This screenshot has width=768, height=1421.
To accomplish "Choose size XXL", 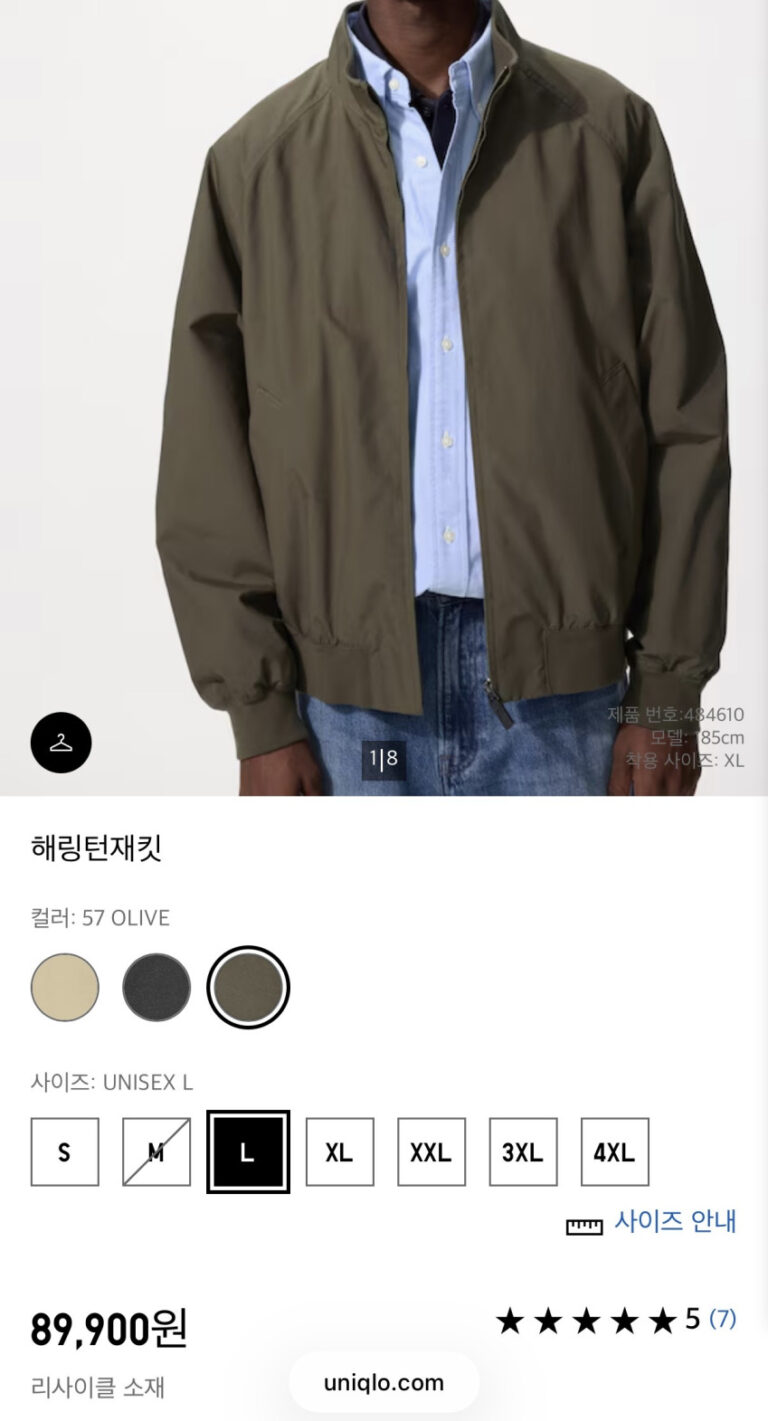I will coord(431,1152).
